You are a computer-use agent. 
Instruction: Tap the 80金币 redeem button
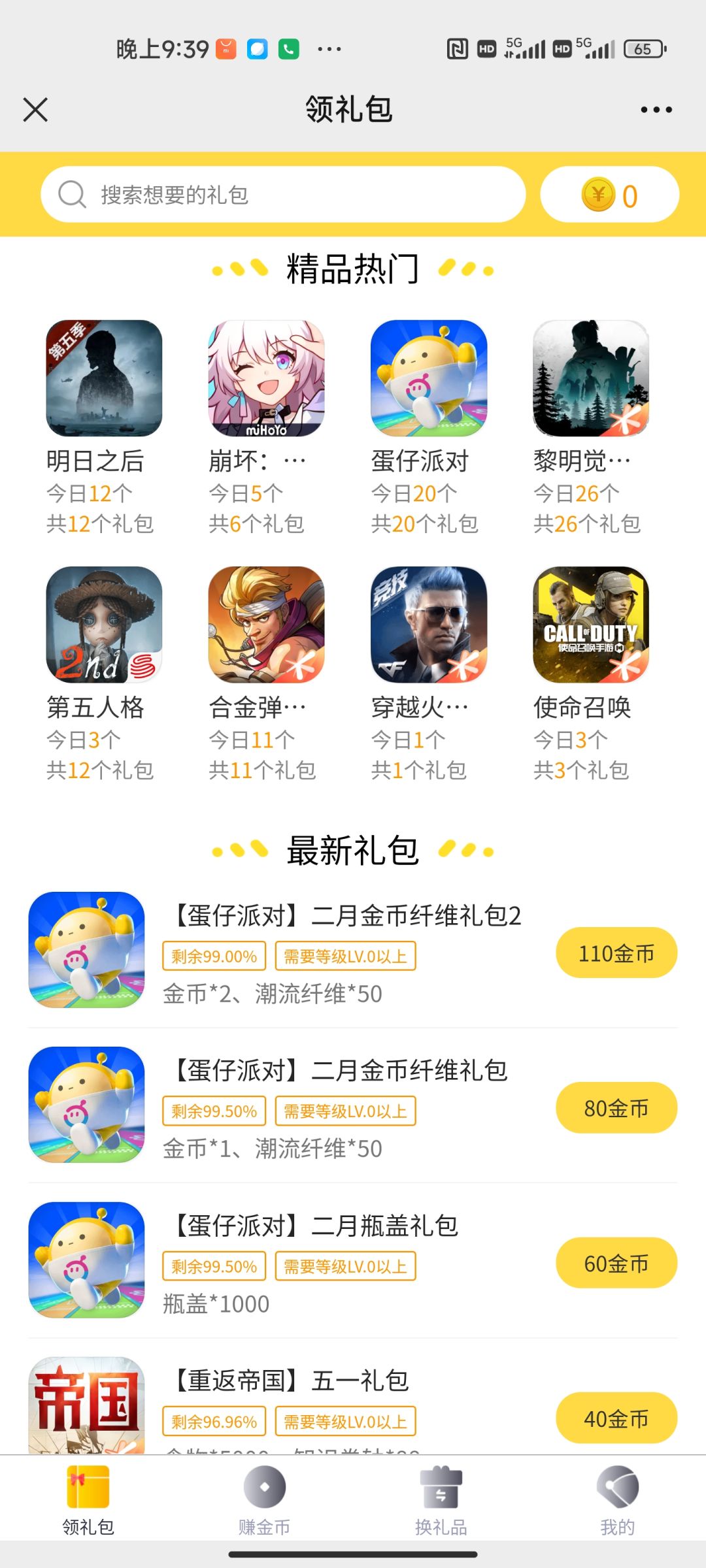pos(616,1108)
